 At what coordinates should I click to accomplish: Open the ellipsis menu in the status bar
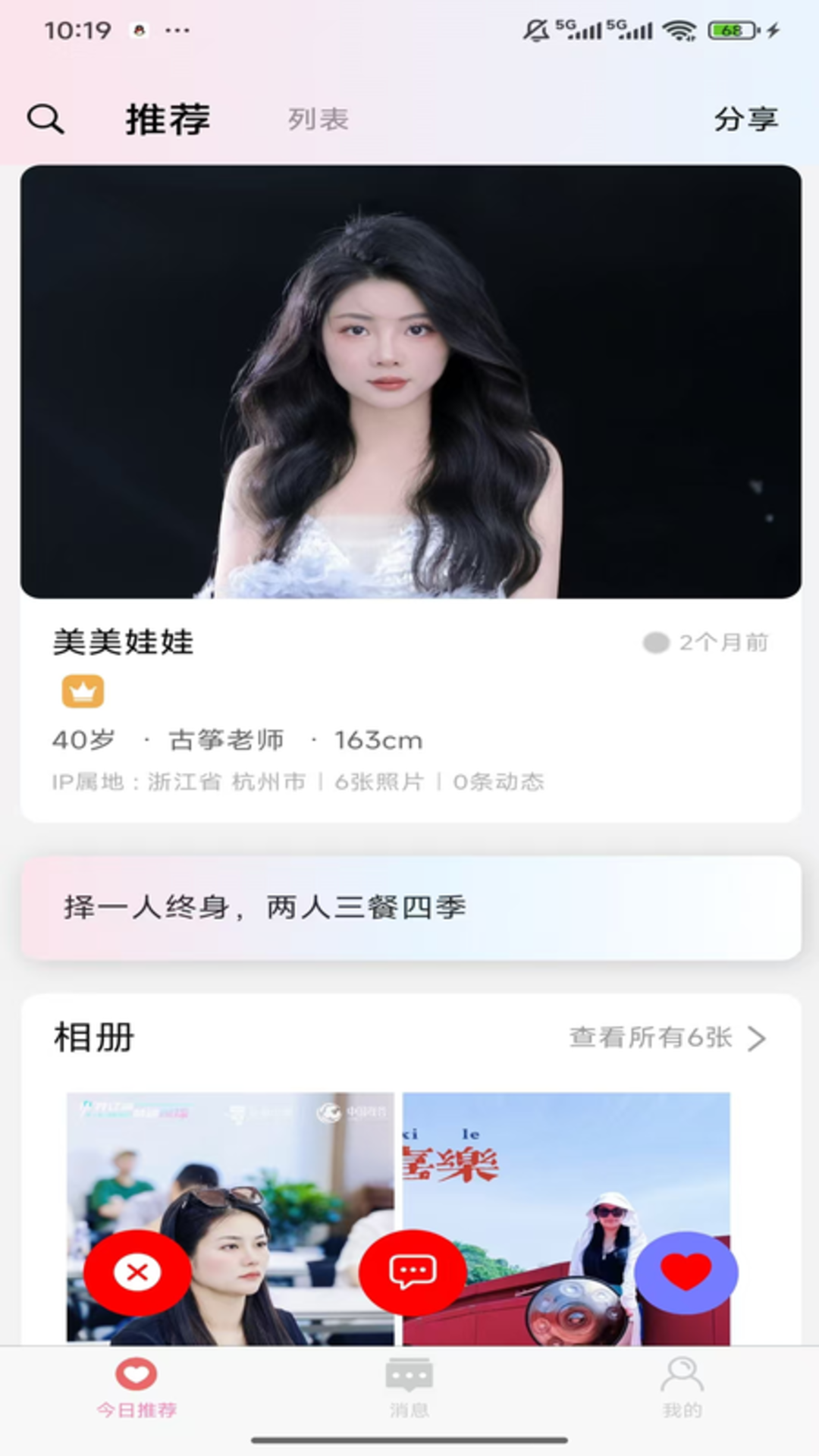[x=179, y=30]
